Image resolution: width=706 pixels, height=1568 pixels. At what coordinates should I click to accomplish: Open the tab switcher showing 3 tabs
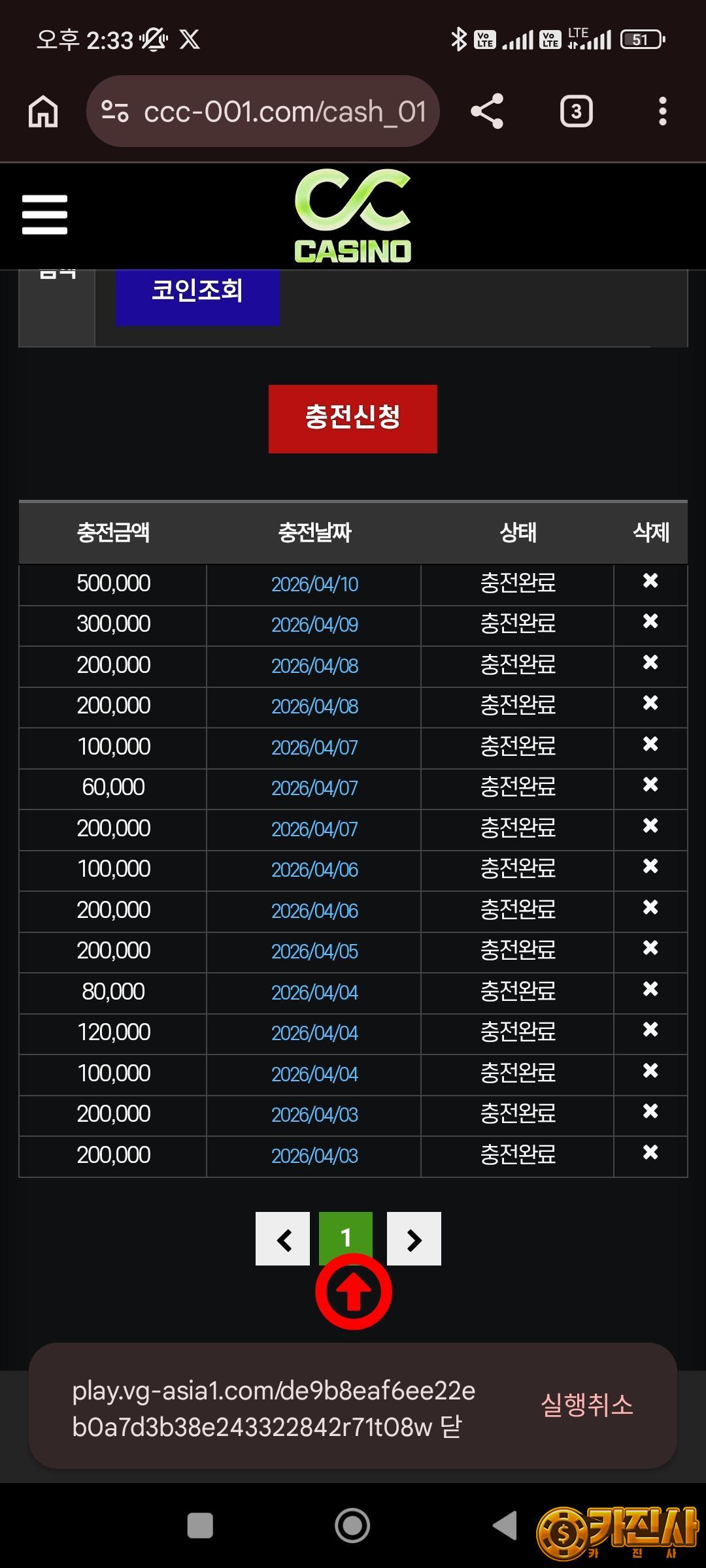pyautogui.click(x=576, y=111)
